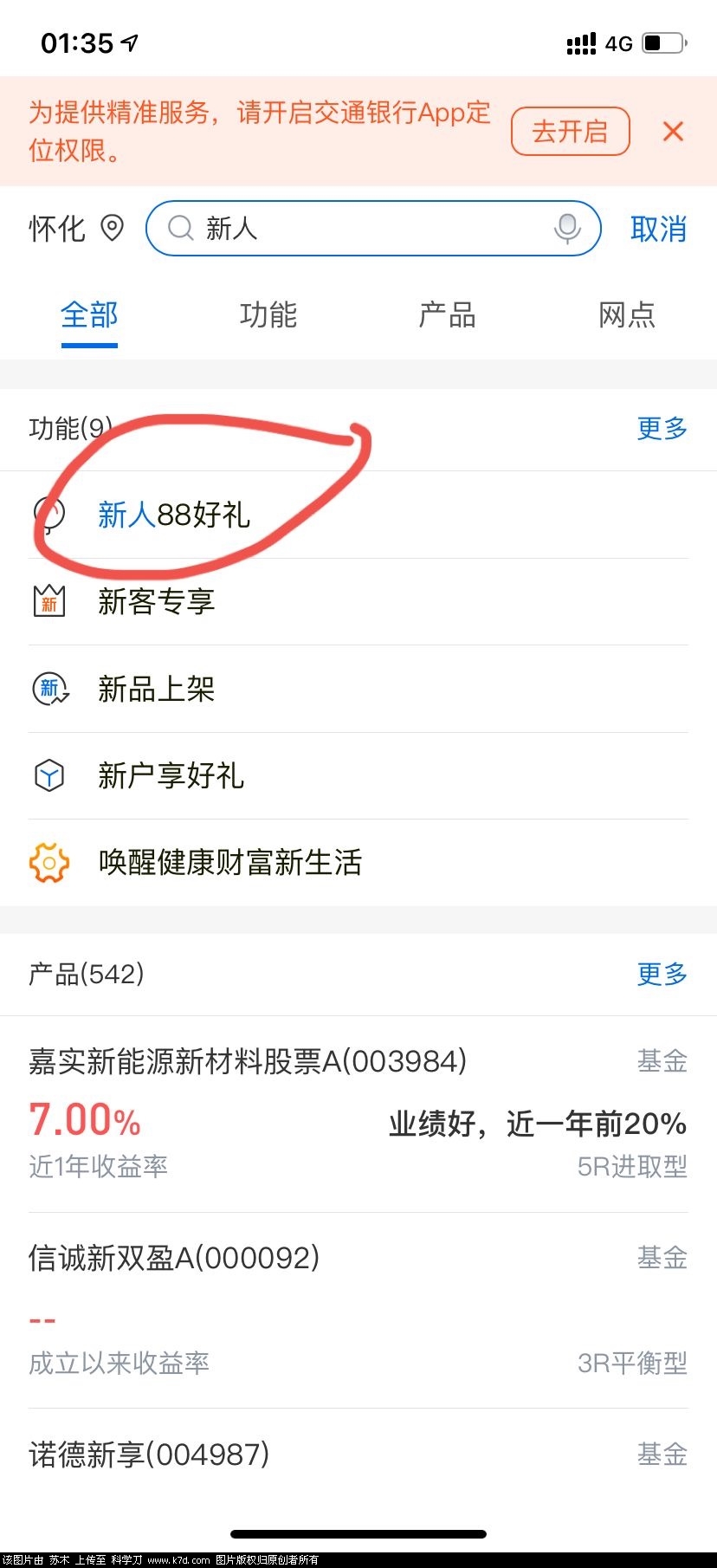Dismiss the location permission banner
Viewport: 717px width, 1568px height.
(673, 132)
